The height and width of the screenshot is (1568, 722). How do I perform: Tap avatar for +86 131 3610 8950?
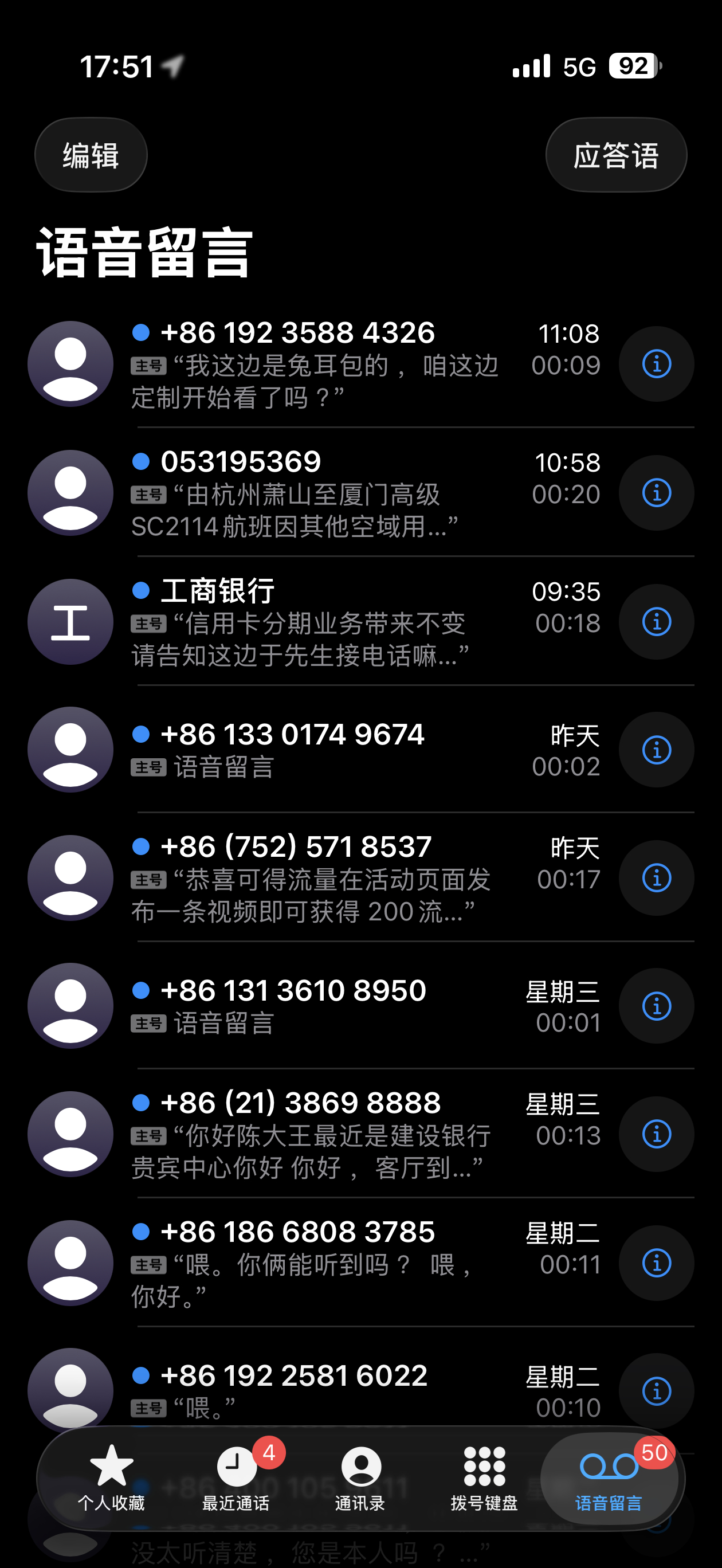coord(70,1006)
